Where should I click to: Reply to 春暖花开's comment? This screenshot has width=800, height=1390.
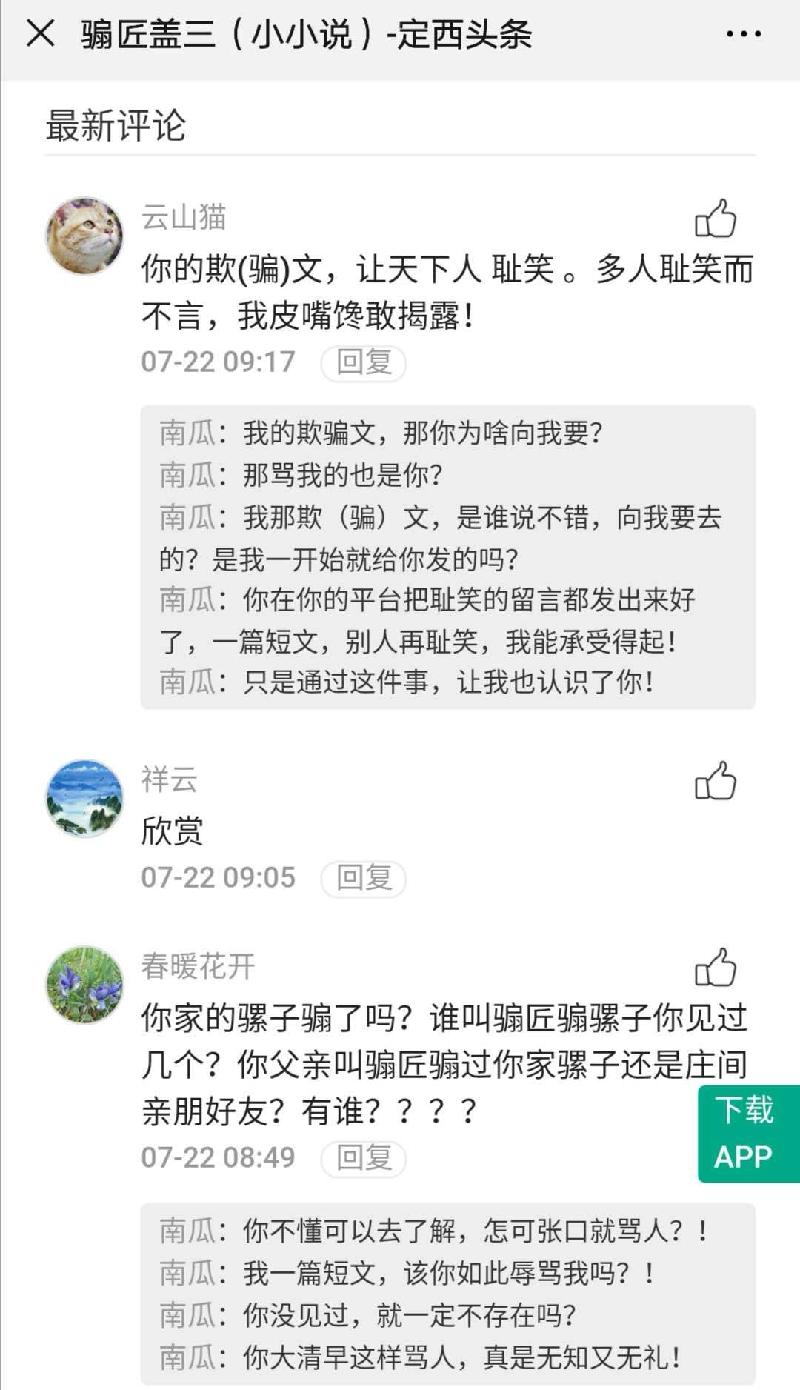pos(363,1159)
